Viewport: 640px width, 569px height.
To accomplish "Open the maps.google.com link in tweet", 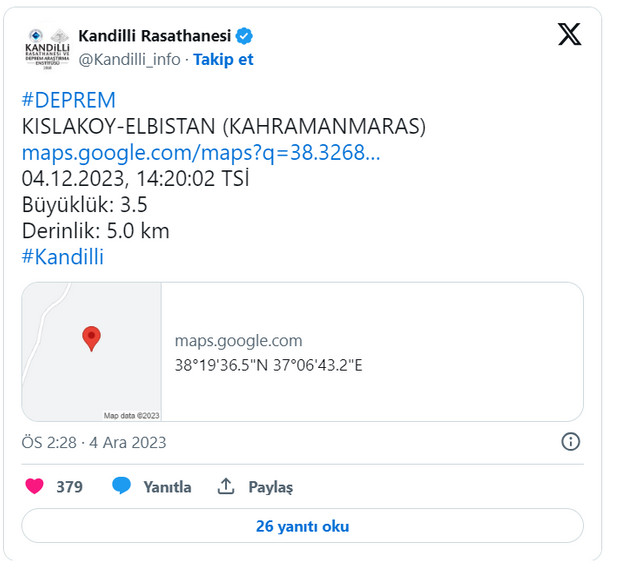I will click(200, 153).
